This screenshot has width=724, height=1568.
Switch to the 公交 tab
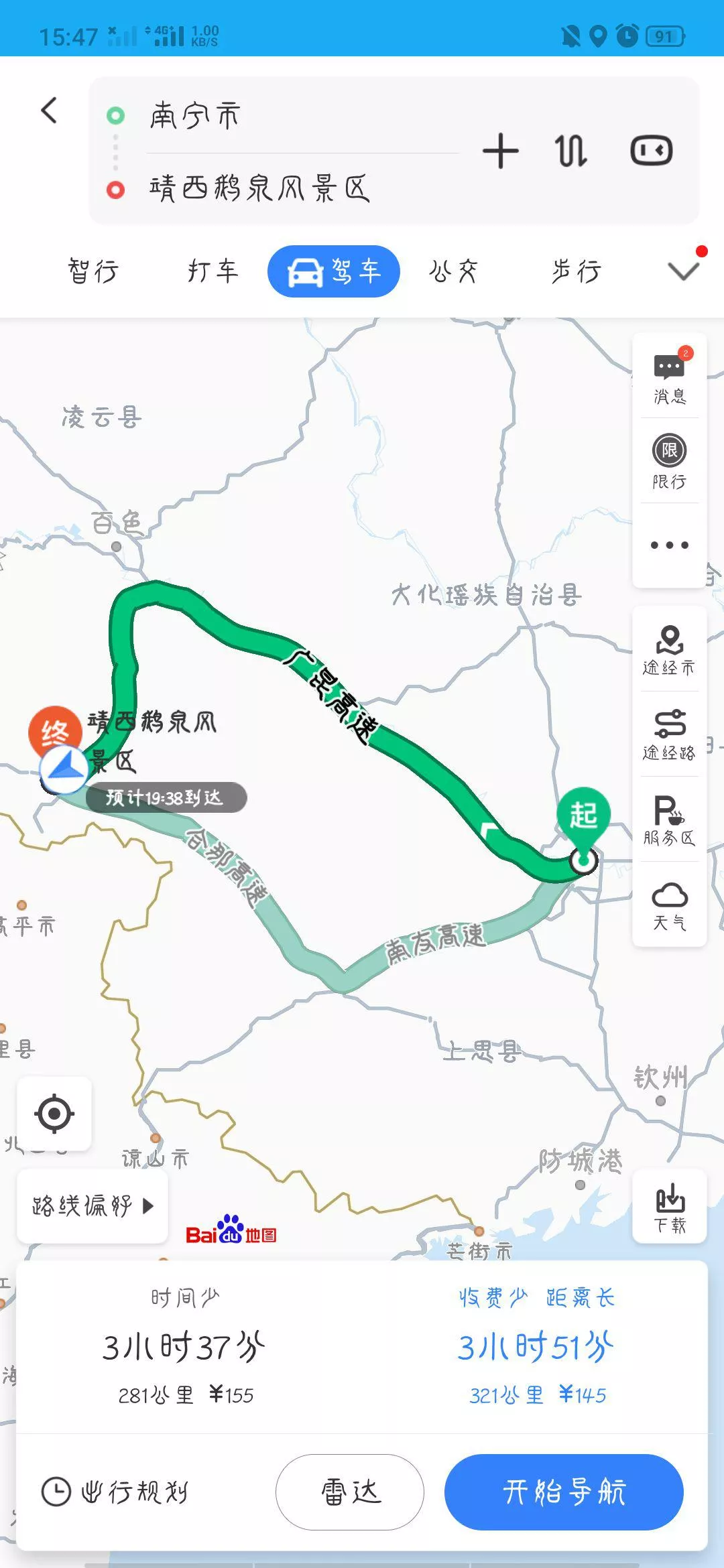[x=453, y=271]
